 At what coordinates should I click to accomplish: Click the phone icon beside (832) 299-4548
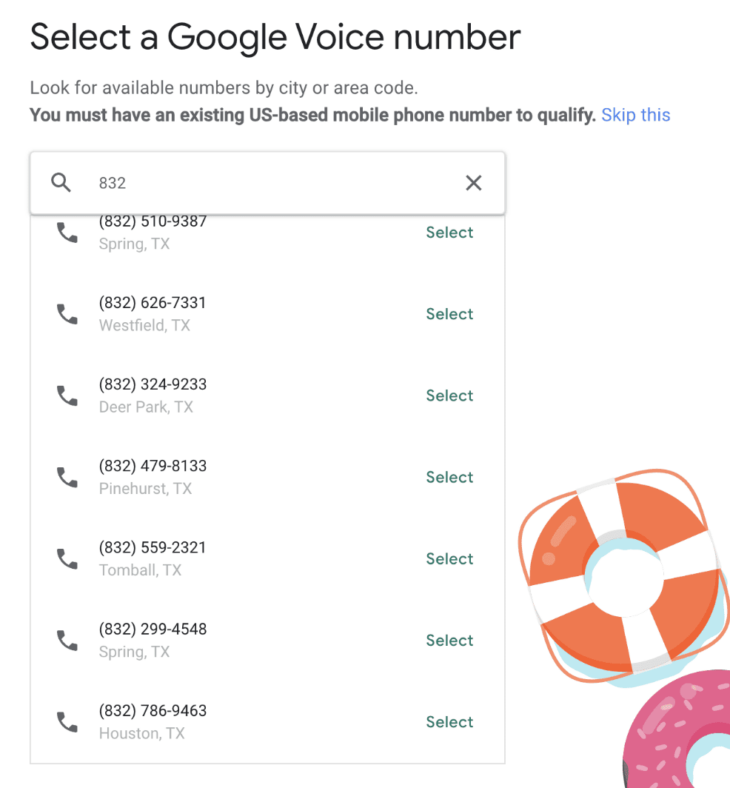click(67, 640)
